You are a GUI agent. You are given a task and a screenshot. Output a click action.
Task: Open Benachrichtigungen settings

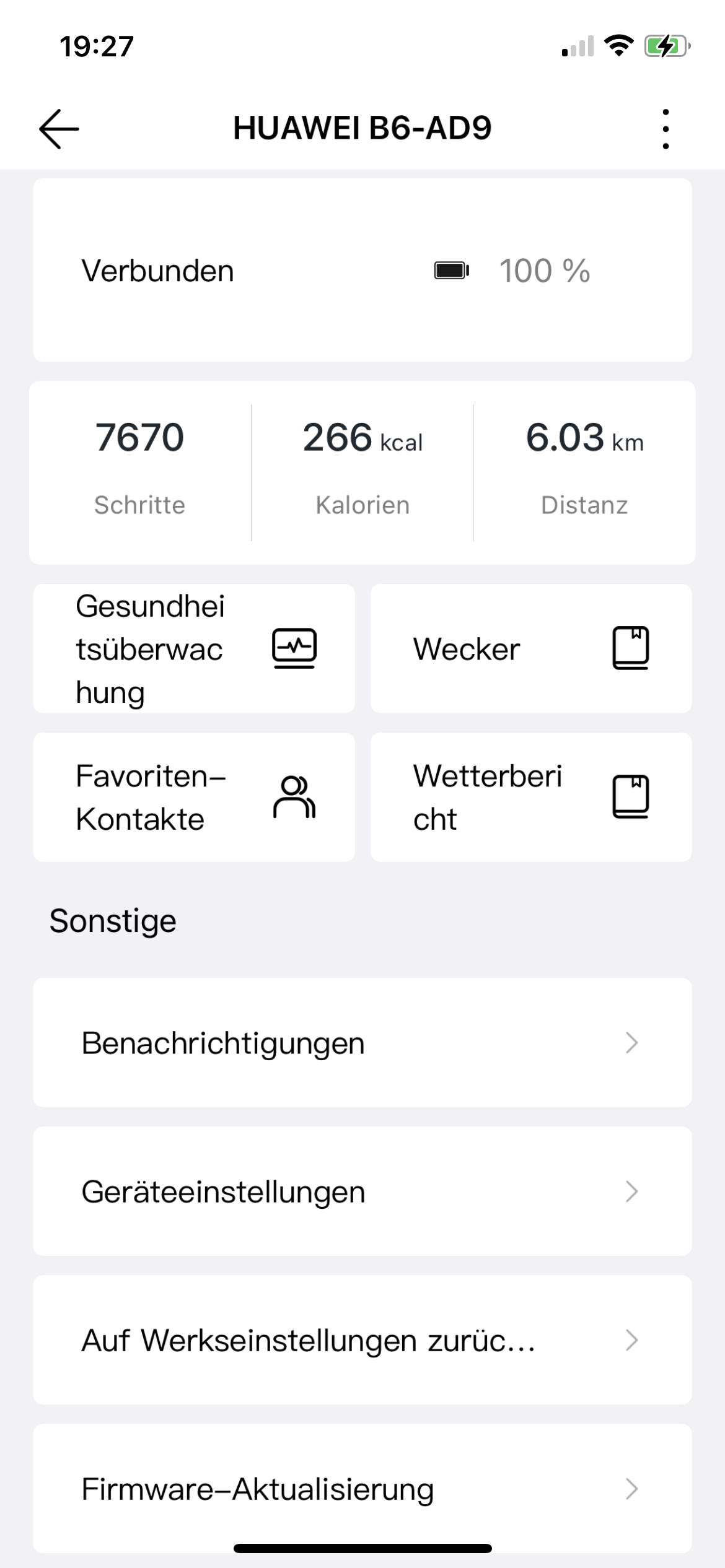362,1043
